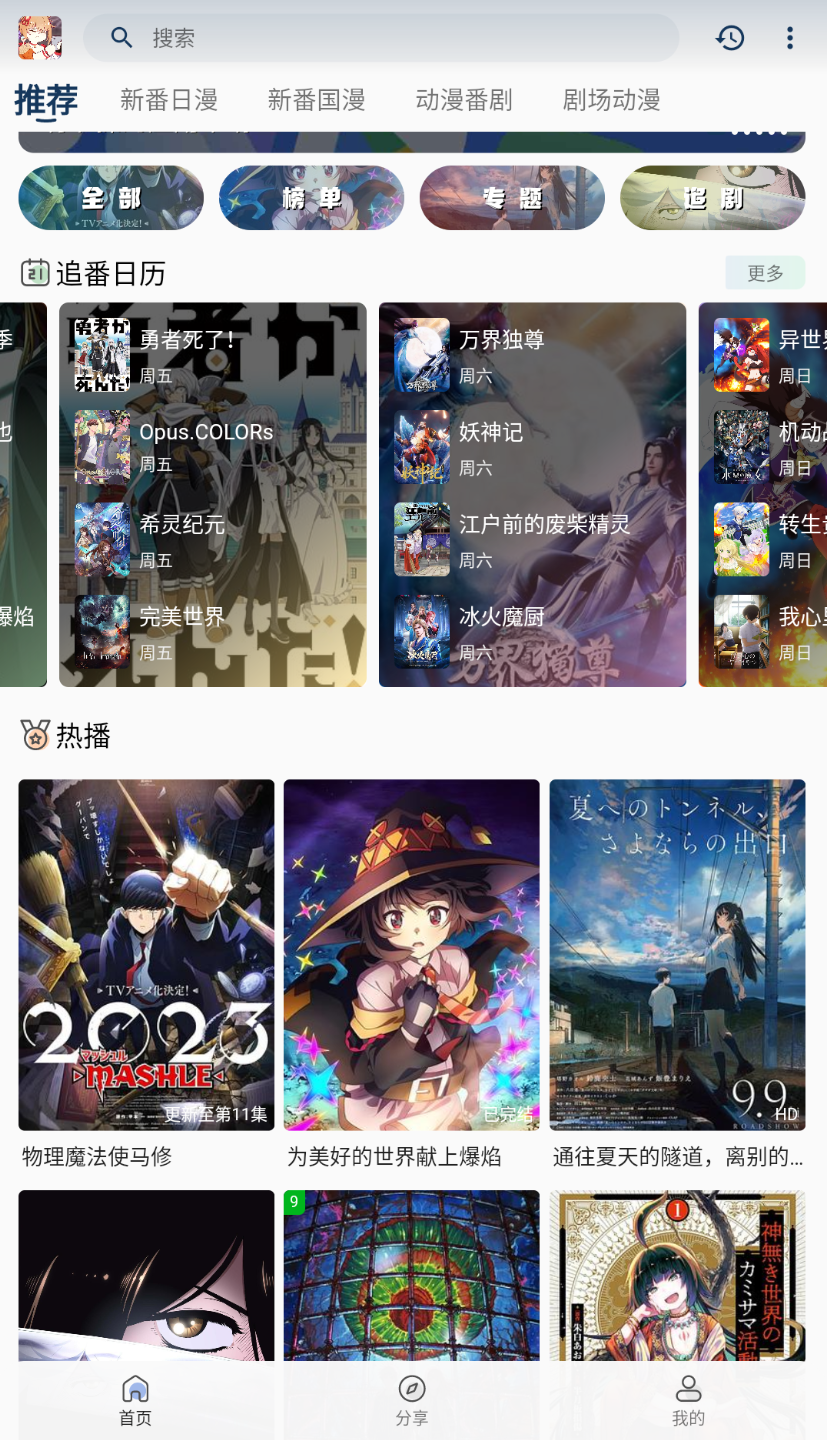Open the 专题 topics chip

click(512, 198)
